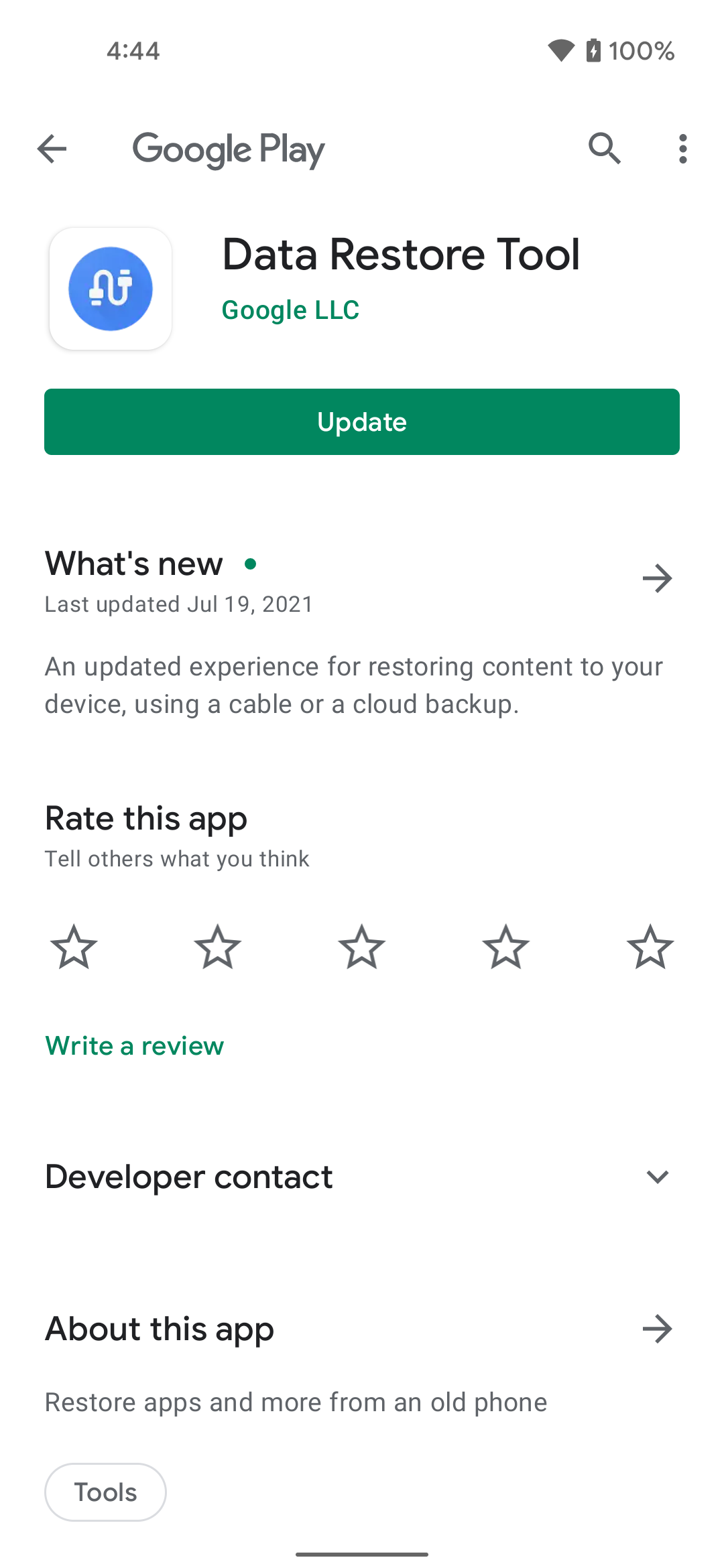Tap the Update button
Screen dimensions: 724x1568
click(362, 422)
